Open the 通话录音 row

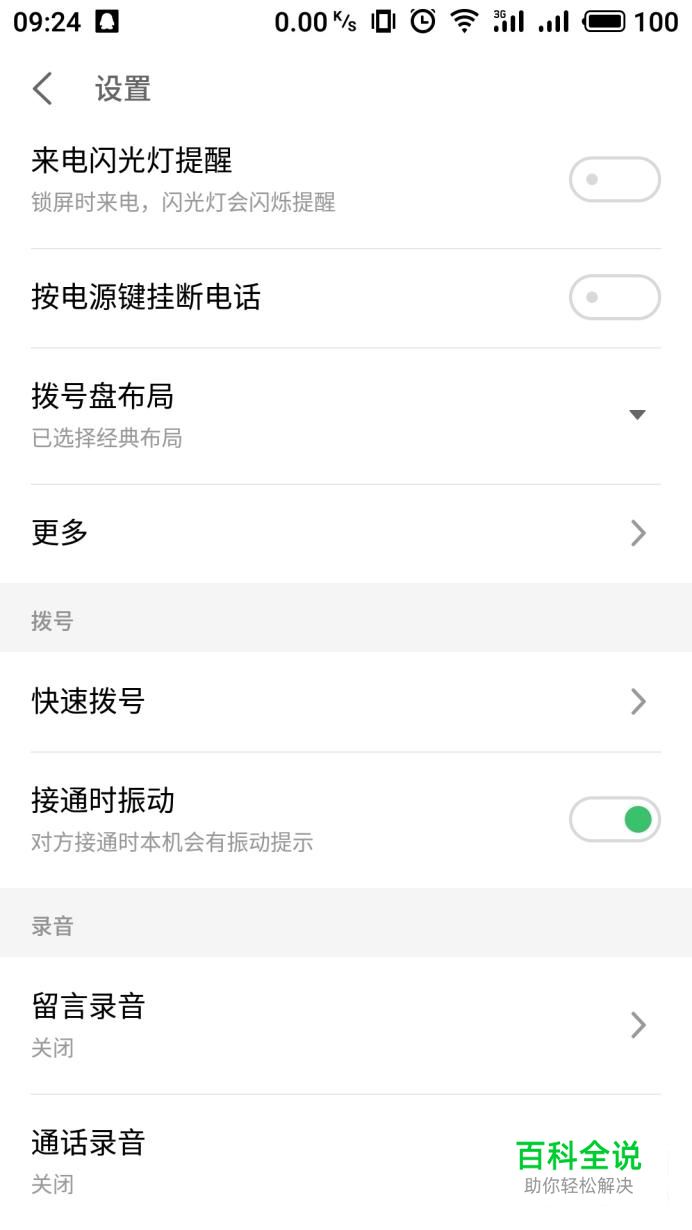(250, 1160)
